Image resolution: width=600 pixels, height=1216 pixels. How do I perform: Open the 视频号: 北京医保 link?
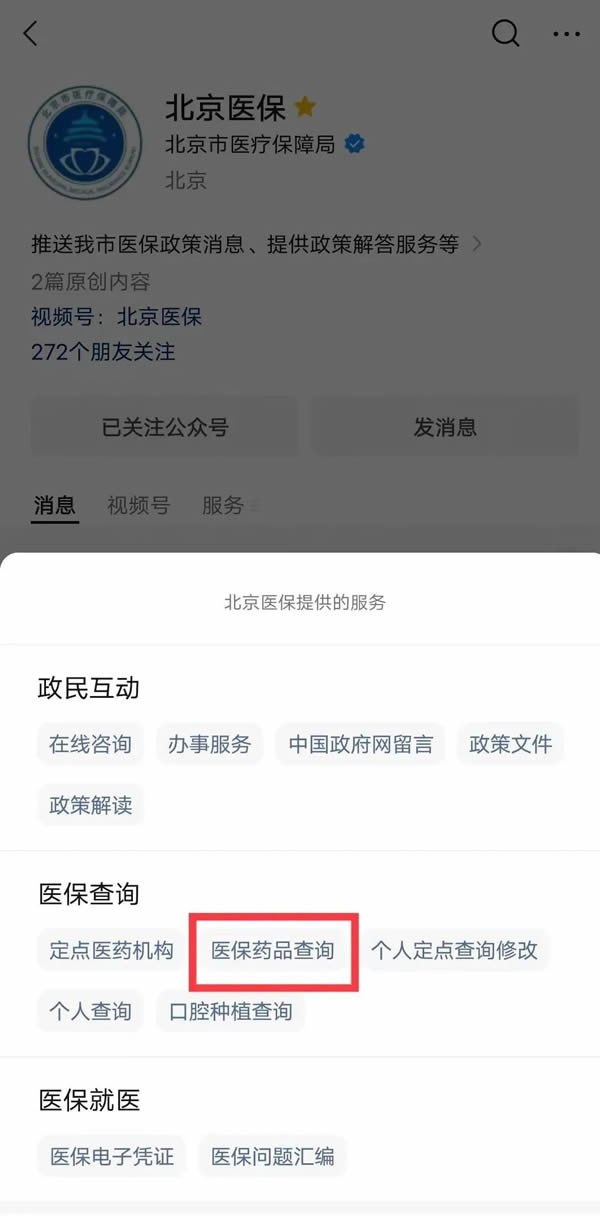pos(117,317)
